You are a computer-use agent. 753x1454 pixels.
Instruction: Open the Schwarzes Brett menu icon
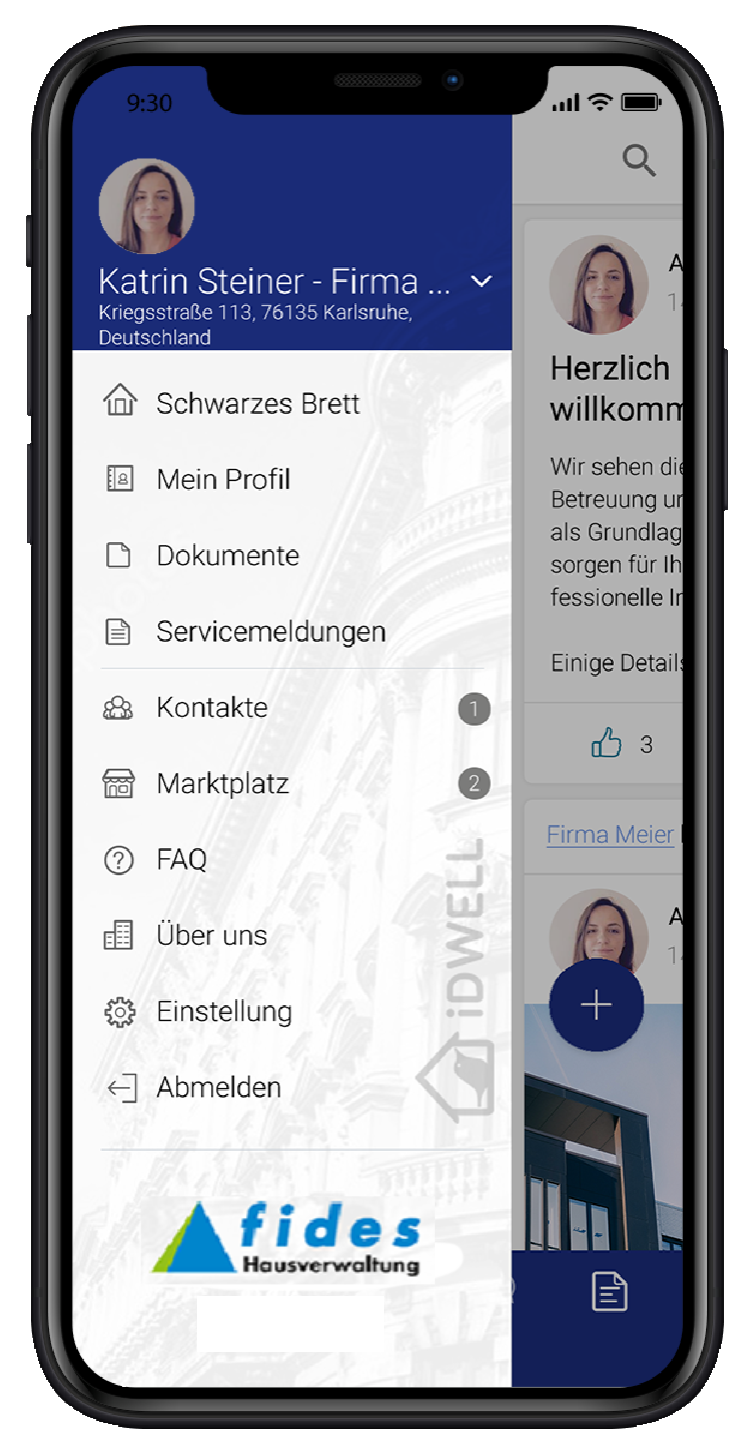point(120,403)
